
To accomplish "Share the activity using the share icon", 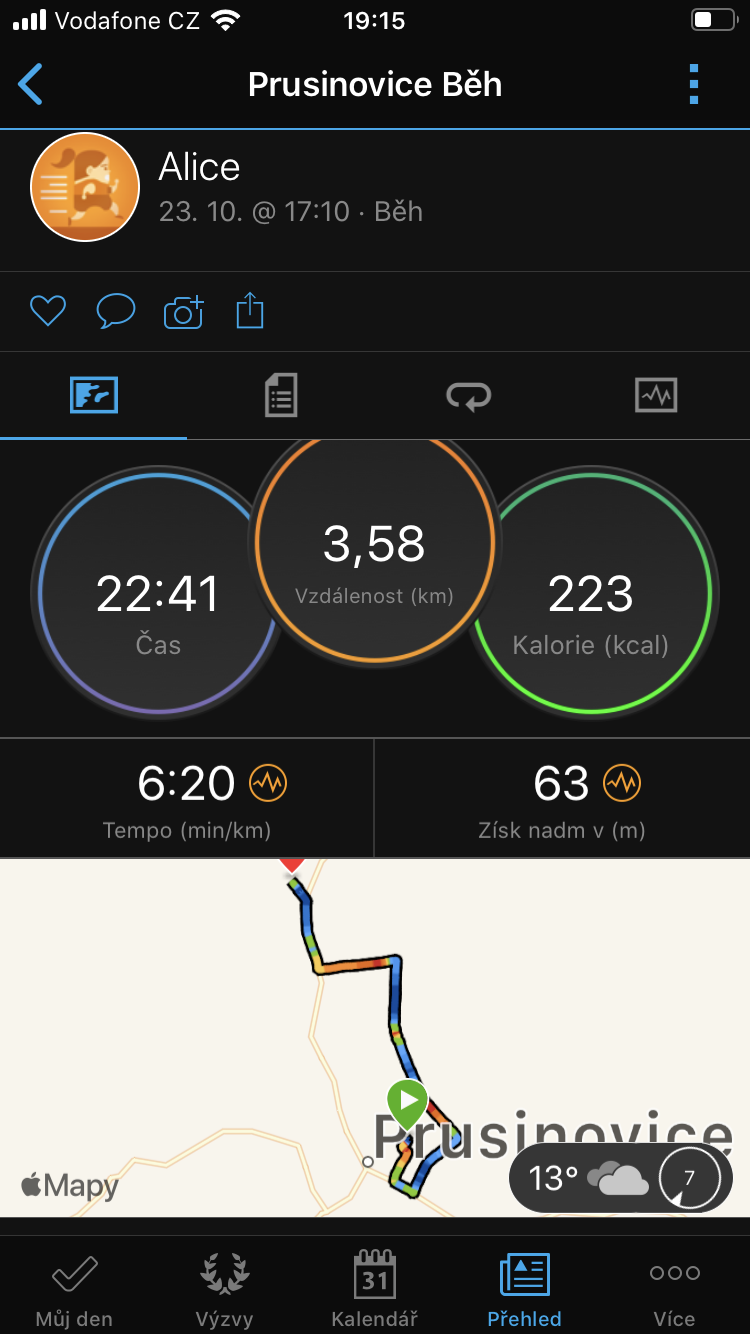I will click(250, 311).
